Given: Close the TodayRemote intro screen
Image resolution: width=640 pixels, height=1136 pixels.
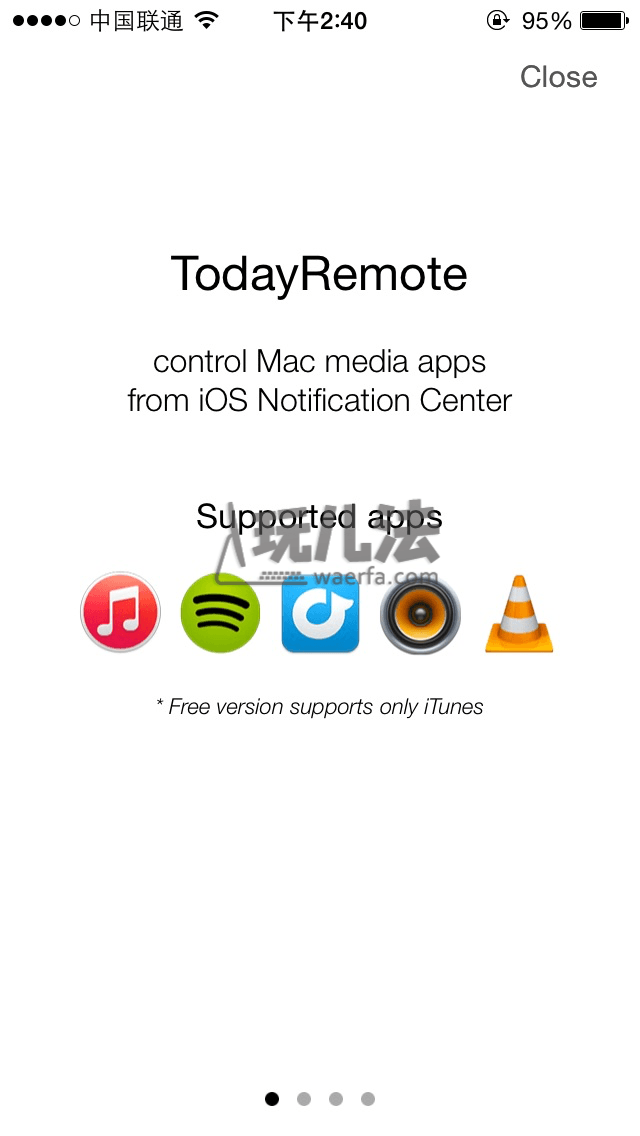Looking at the screenshot, I should (558, 77).
